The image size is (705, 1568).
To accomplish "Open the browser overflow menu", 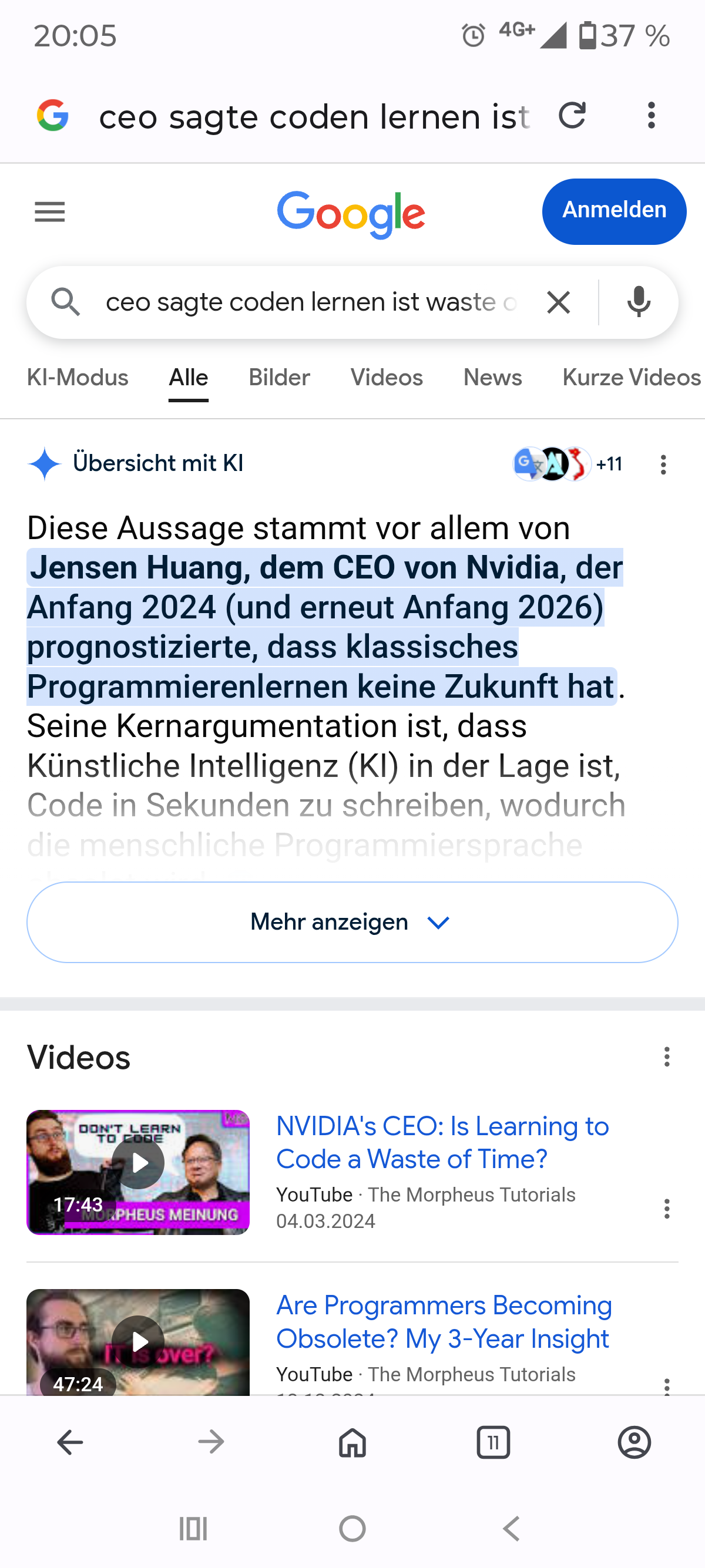I will (x=652, y=116).
